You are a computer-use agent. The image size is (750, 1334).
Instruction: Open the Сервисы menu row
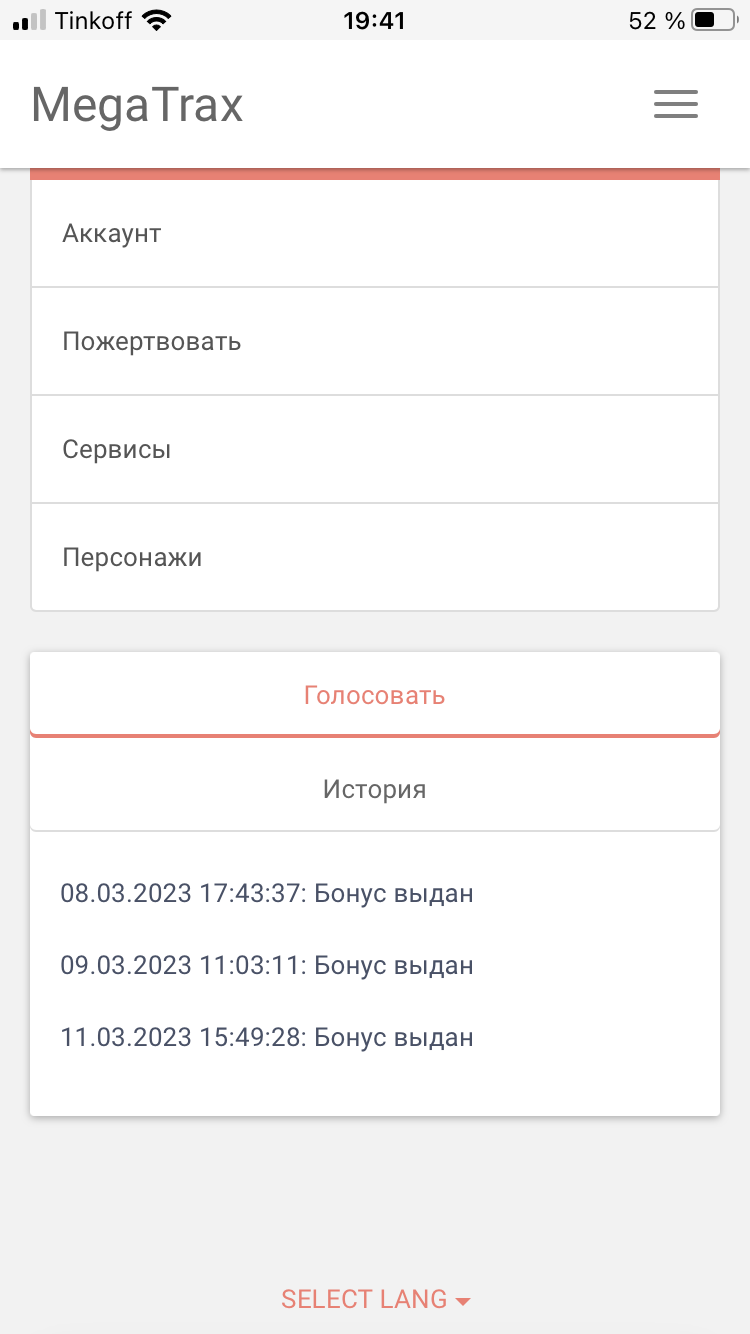tap(375, 449)
